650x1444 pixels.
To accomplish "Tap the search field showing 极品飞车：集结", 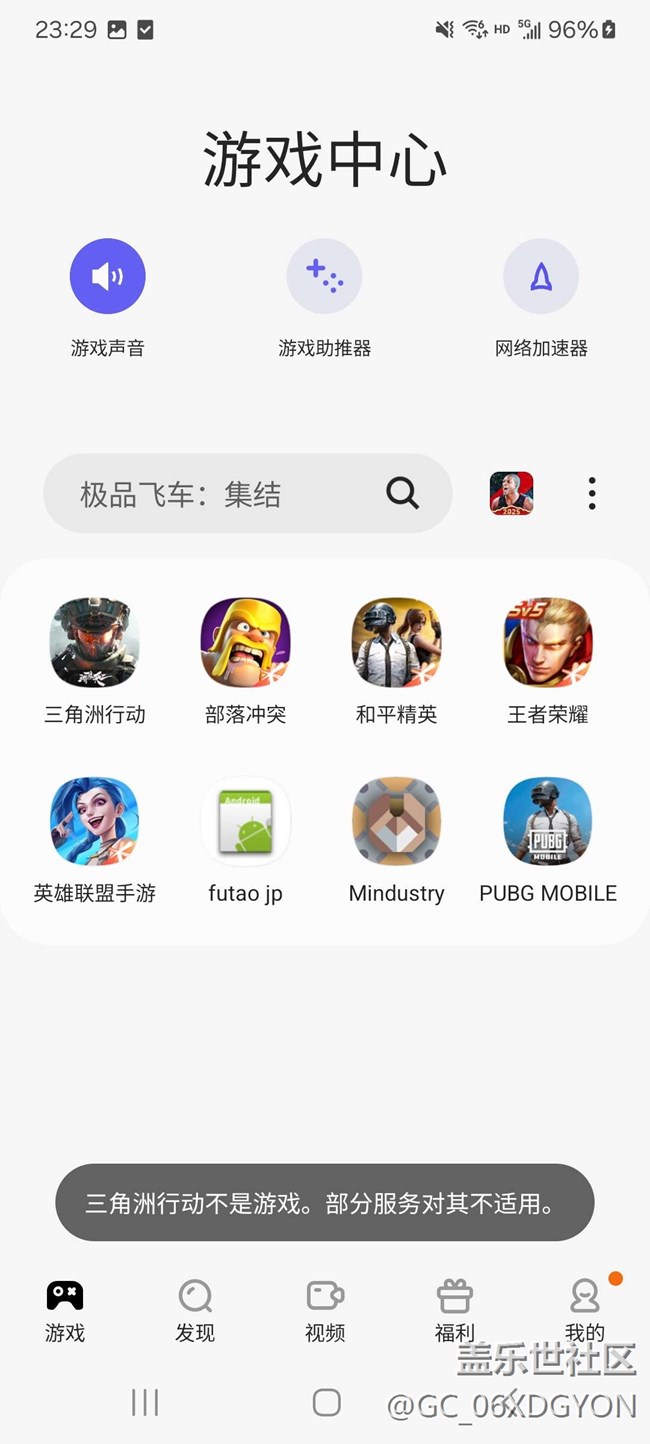I will click(x=248, y=493).
